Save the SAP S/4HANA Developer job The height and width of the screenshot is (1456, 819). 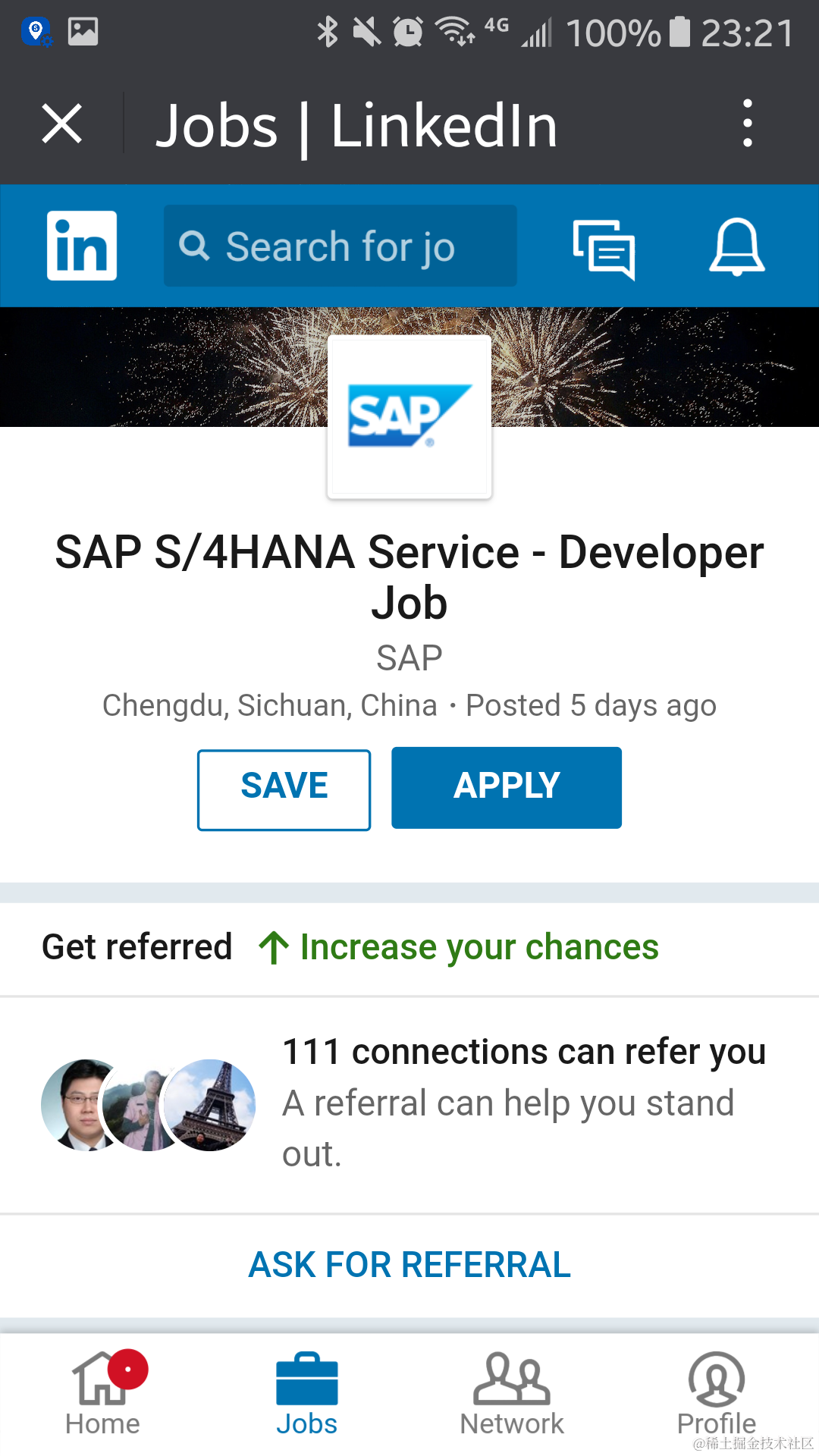[284, 789]
